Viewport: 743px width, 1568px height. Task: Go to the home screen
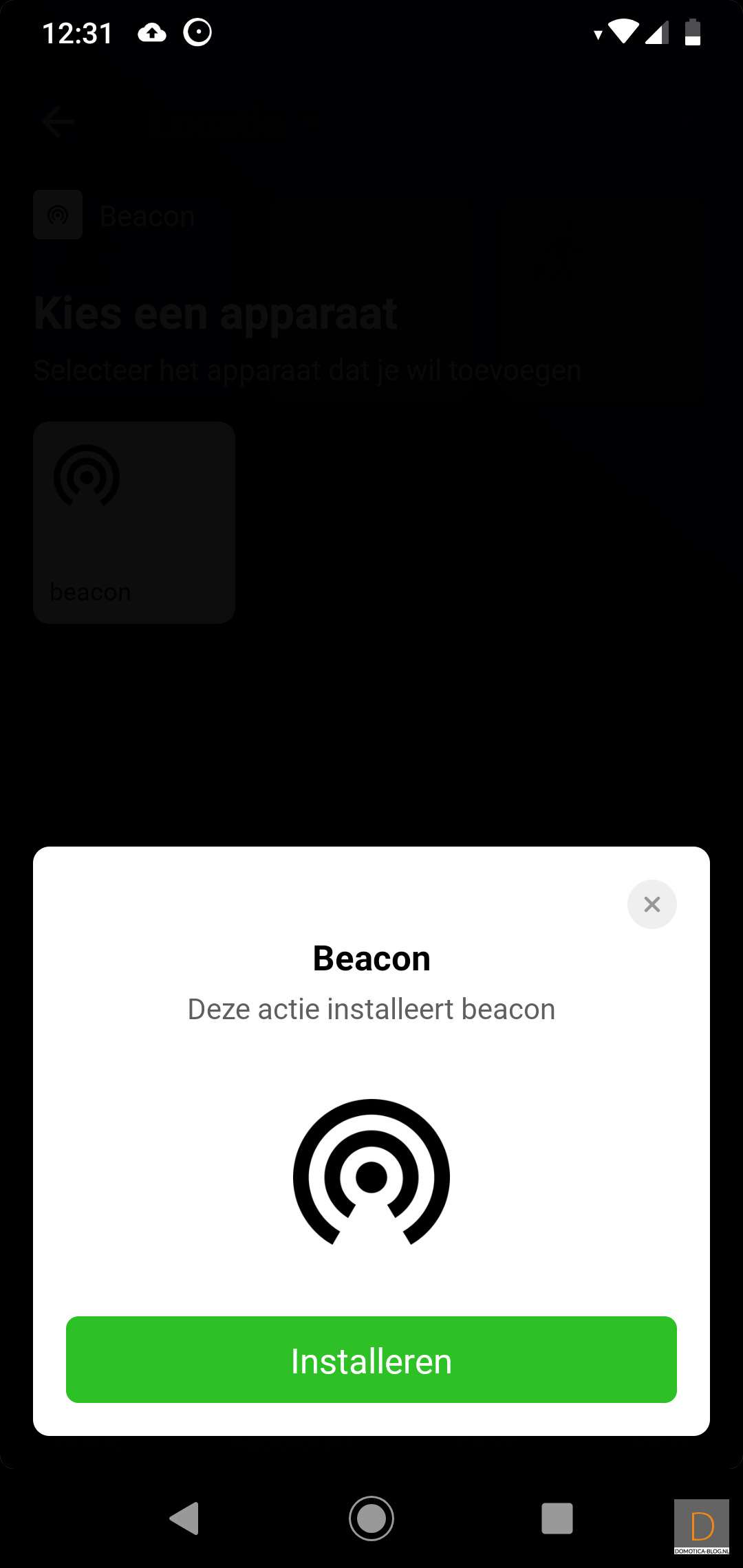pos(371,1518)
